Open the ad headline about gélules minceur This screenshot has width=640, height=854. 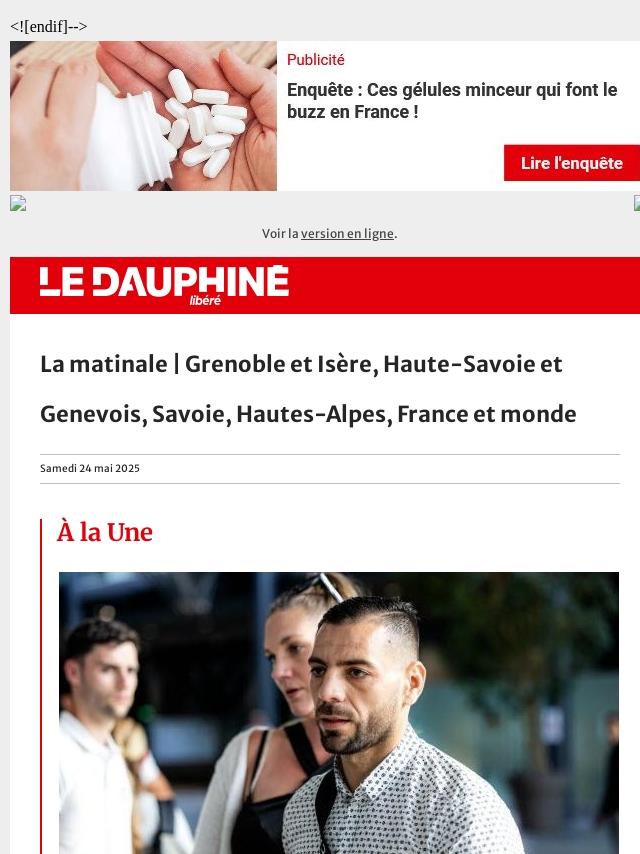[452, 101]
